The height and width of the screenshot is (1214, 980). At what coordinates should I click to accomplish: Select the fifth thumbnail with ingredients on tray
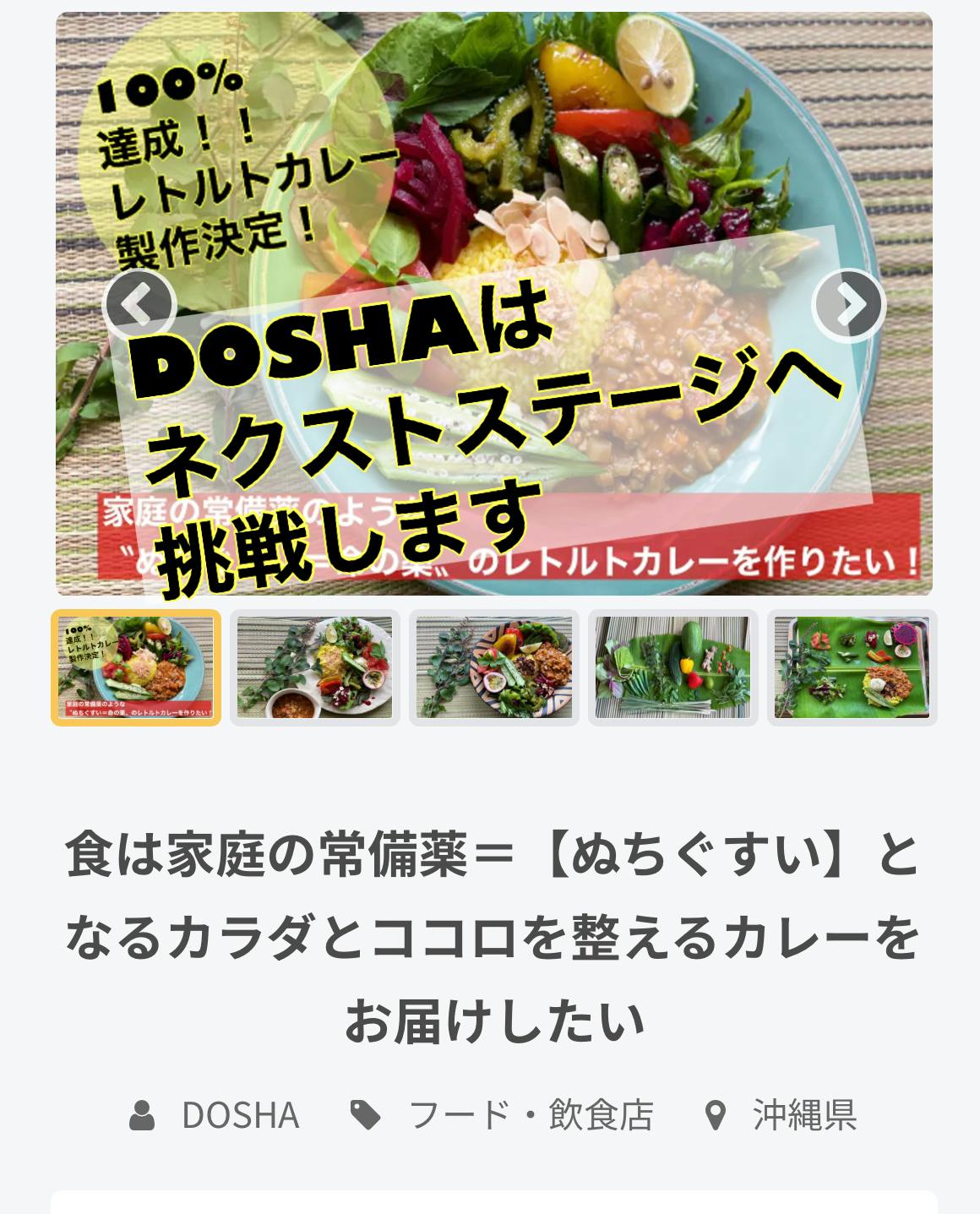click(852, 667)
